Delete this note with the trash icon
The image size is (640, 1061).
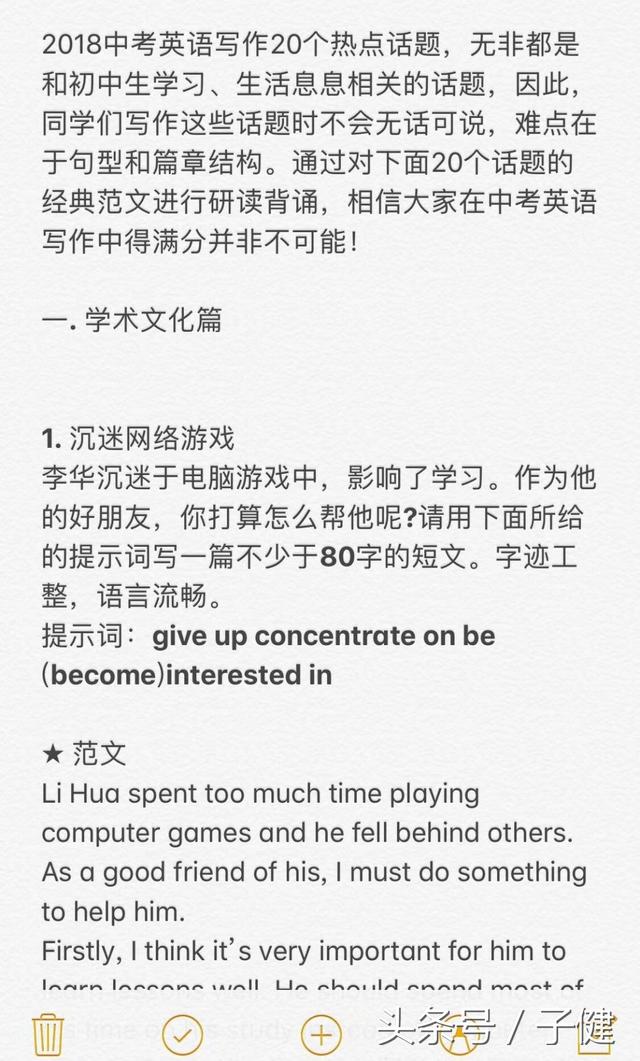pyautogui.click(x=48, y=1032)
